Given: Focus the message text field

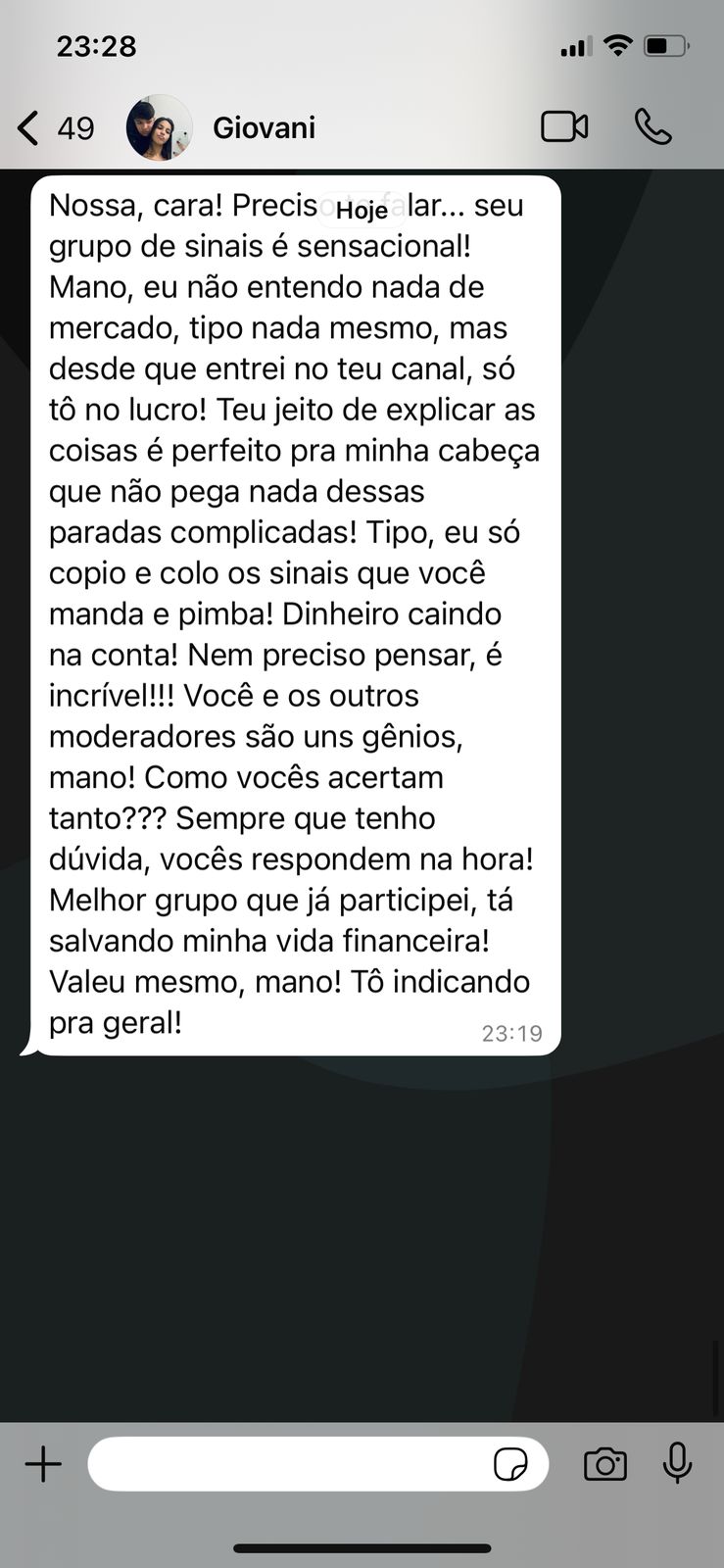Looking at the screenshot, I should pos(289,1464).
